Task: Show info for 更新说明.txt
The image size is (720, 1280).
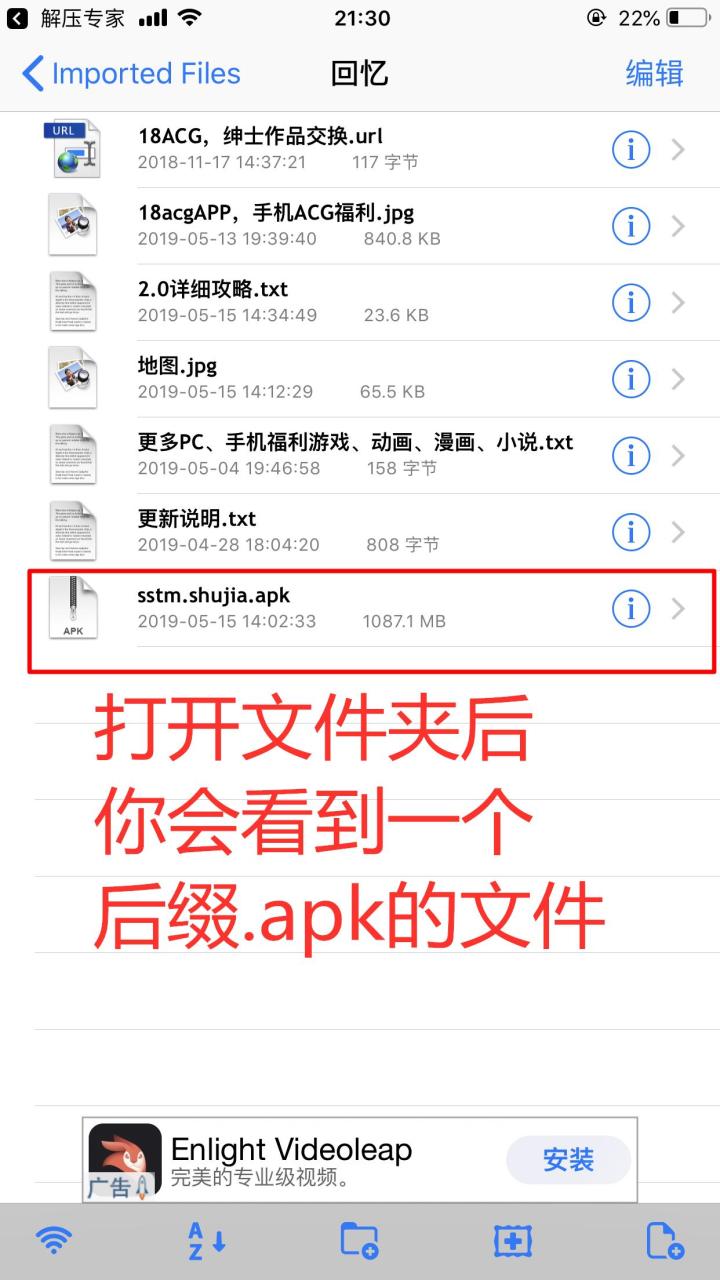Action: point(630,531)
